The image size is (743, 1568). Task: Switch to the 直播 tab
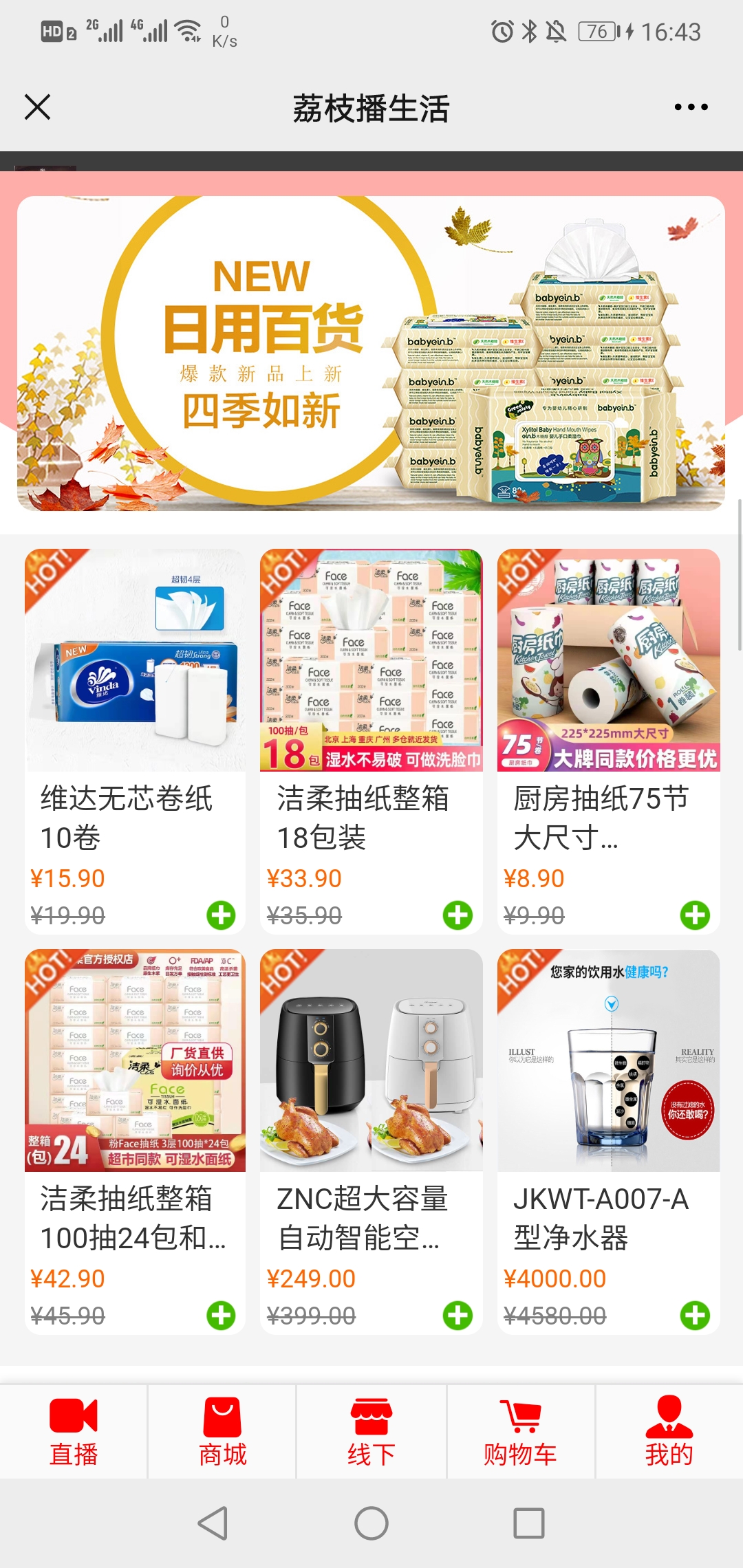pyautogui.click(x=74, y=1432)
